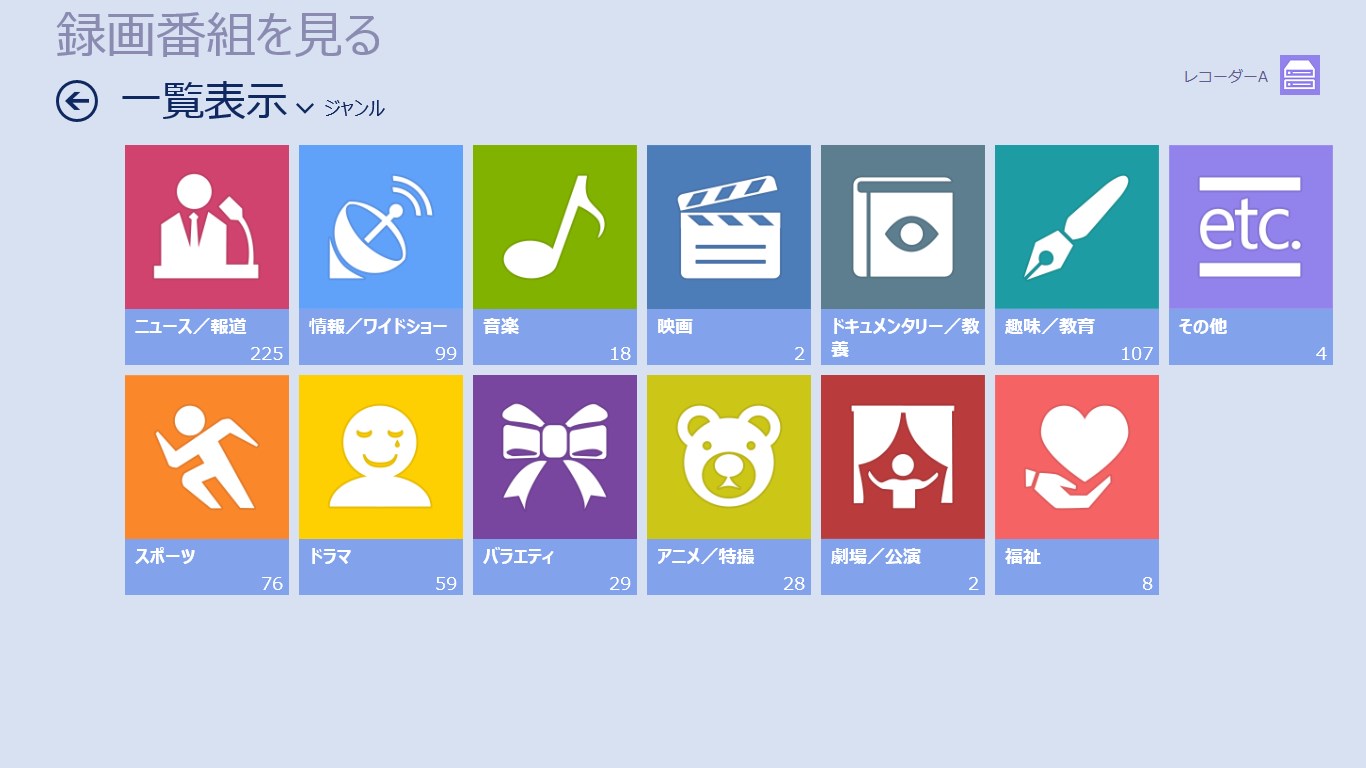Go back using the circled arrow
The width and height of the screenshot is (1366, 768).
pyautogui.click(x=77, y=102)
